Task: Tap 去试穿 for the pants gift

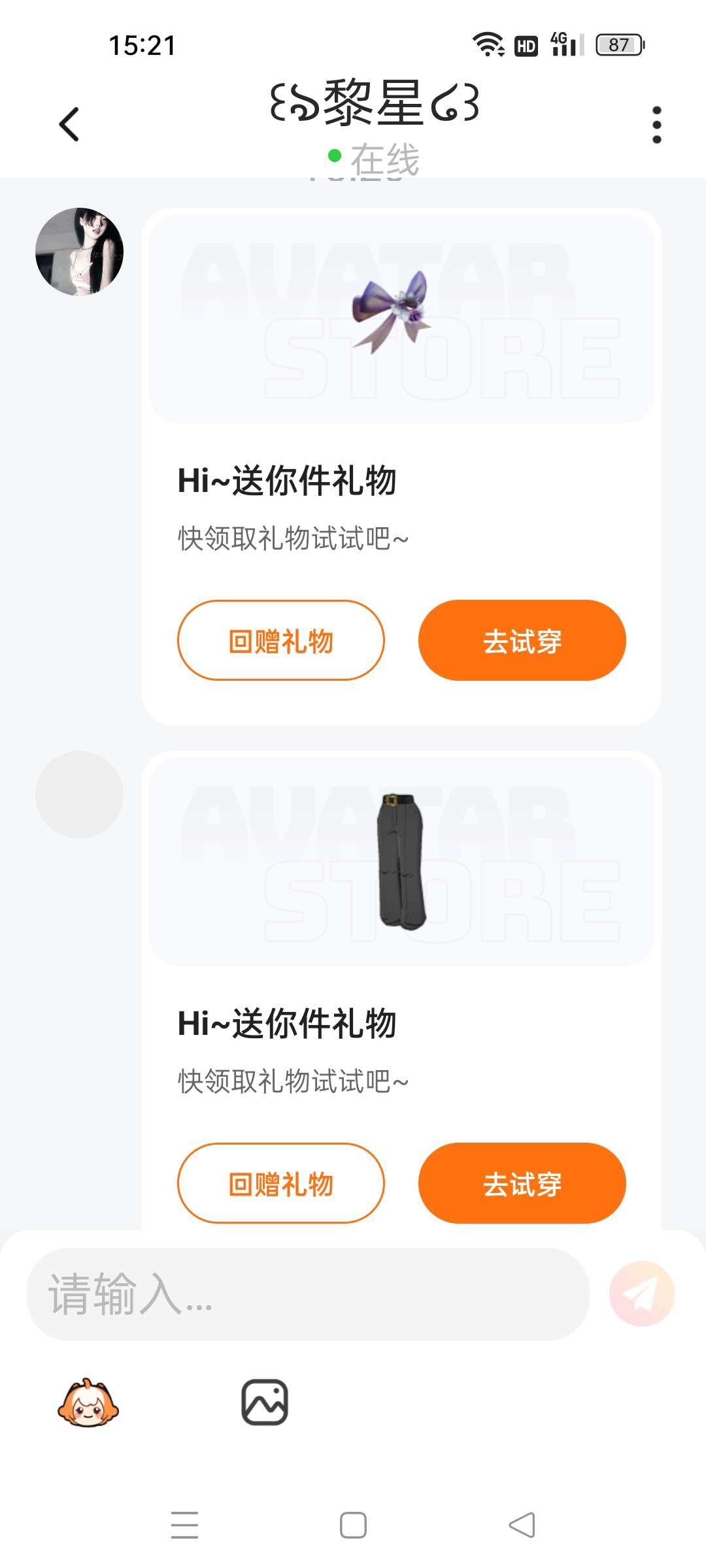Action: (522, 1183)
